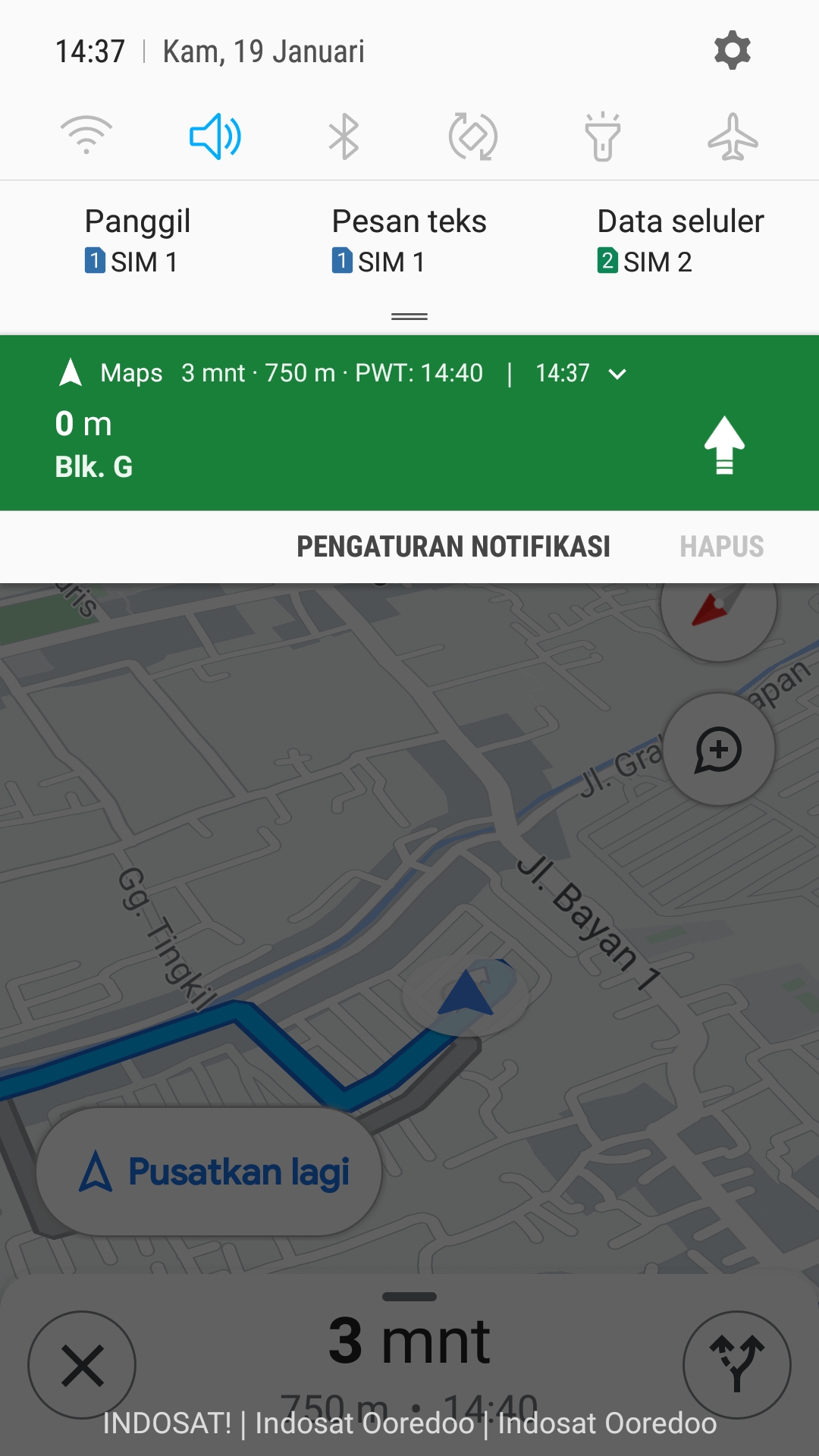Toggle the sound mode
The height and width of the screenshot is (1456, 819).
click(x=215, y=136)
